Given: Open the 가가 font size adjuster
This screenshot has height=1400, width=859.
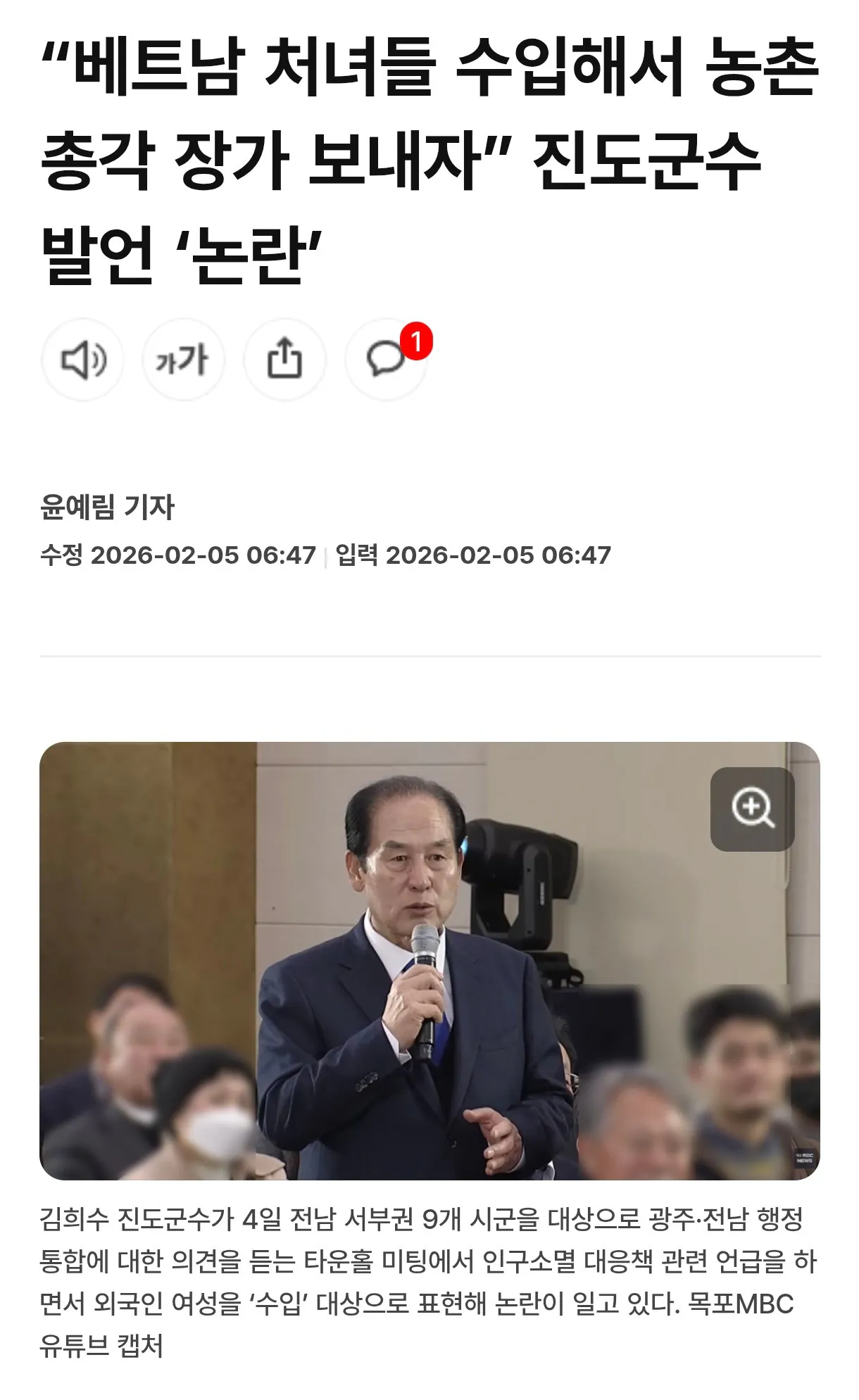Looking at the screenshot, I should coord(183,360).
